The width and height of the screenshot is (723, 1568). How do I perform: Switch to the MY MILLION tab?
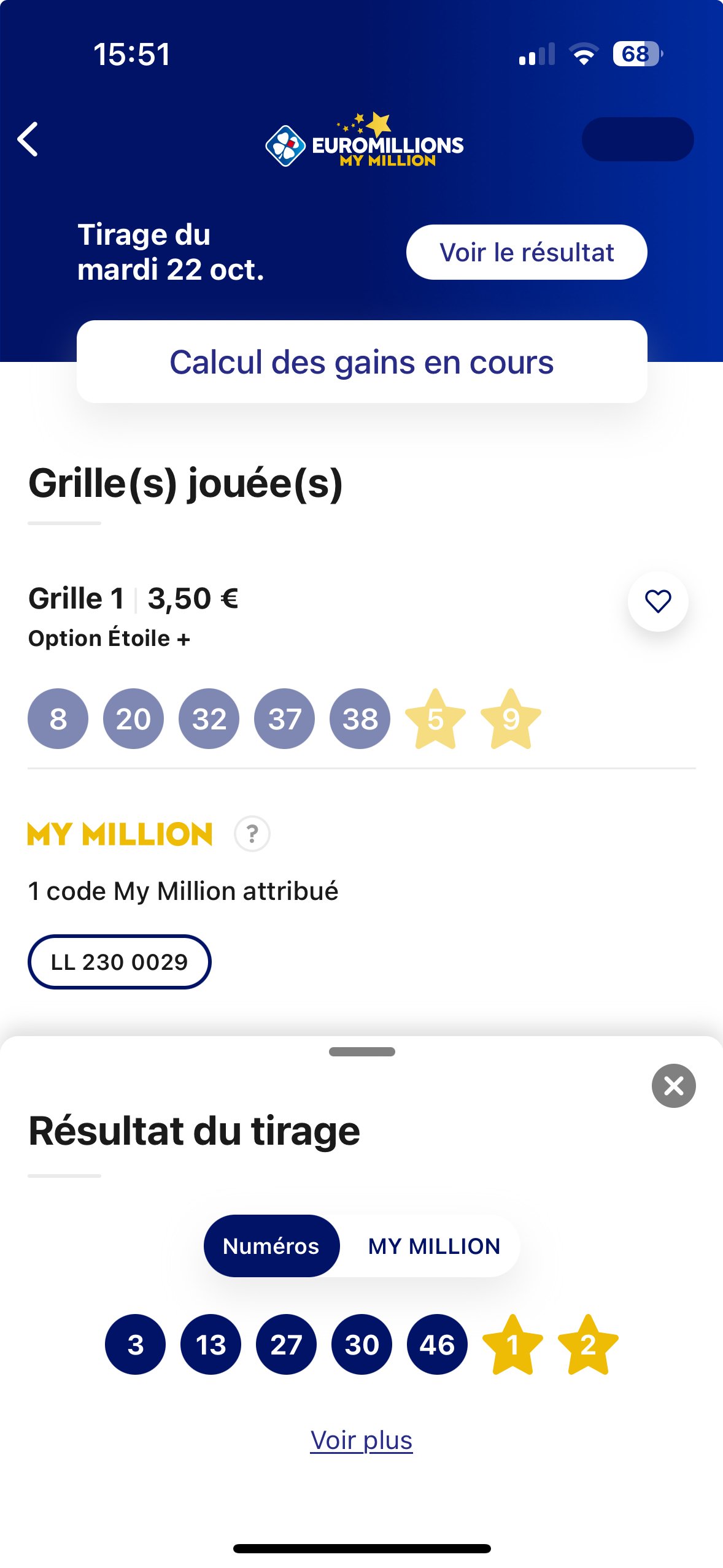click(434, 1246)
